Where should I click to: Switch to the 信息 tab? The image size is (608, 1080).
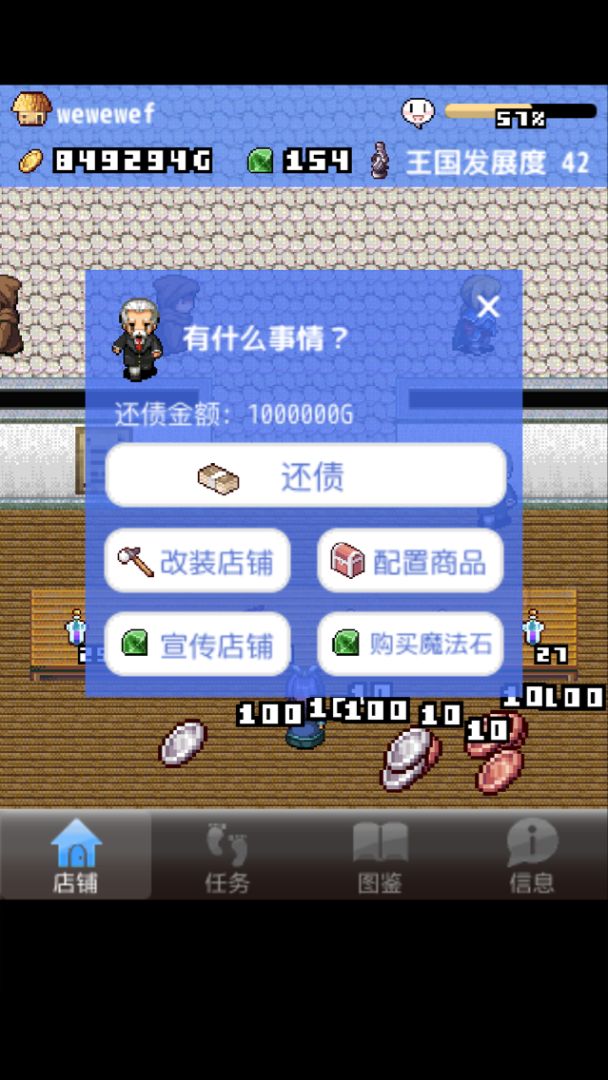(x=531, y=855)
